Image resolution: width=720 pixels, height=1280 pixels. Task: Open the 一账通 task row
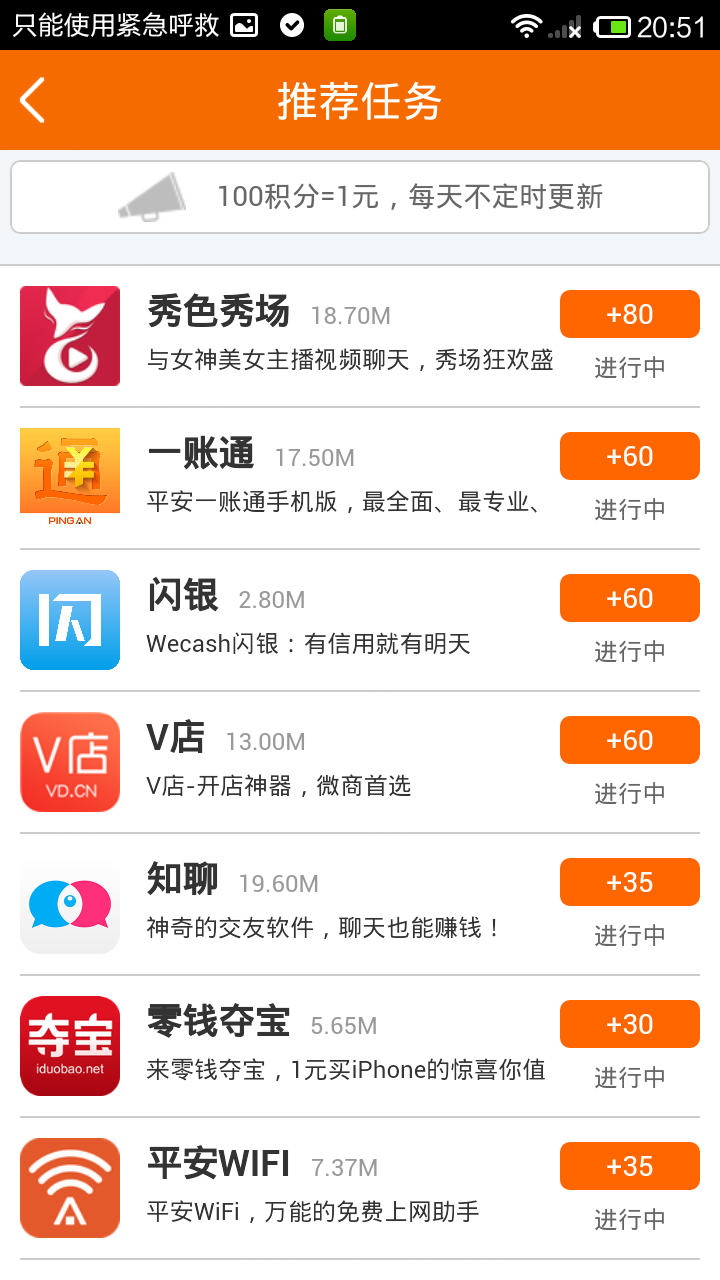pyautogui.click(x=360, y=478)
